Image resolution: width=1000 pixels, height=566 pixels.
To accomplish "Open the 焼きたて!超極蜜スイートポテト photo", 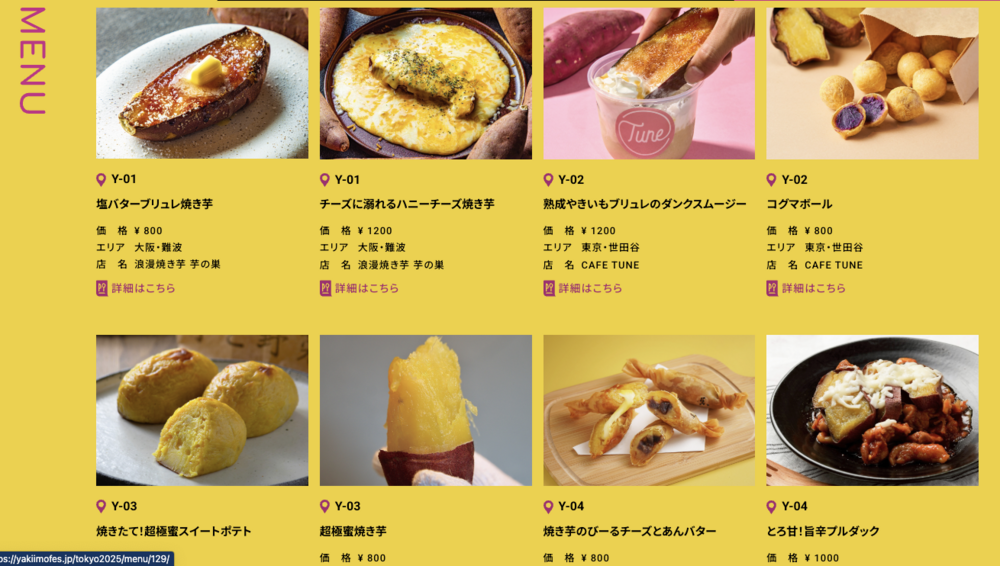I will (x=202, y=410).
